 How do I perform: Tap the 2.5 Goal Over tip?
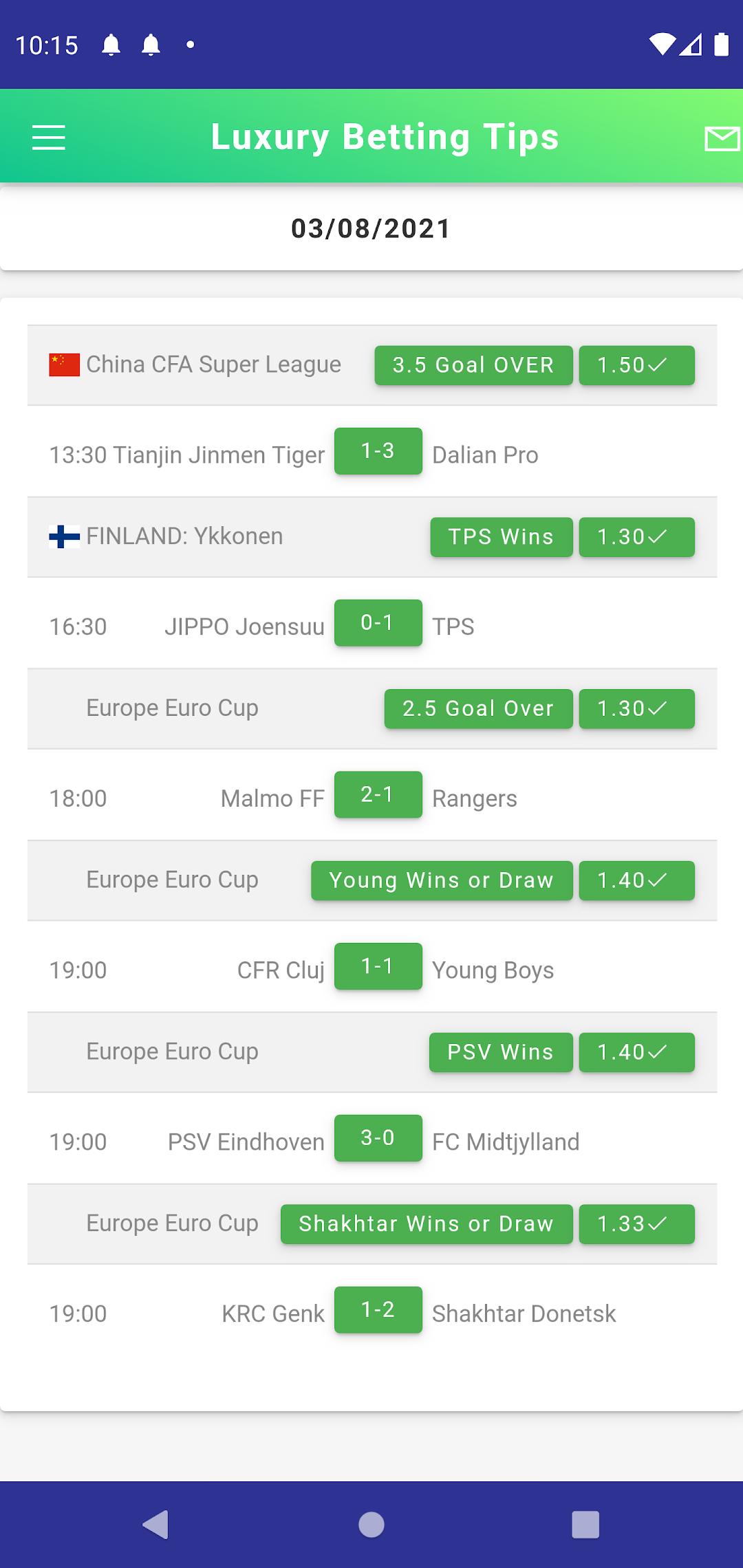coord(478,709)
